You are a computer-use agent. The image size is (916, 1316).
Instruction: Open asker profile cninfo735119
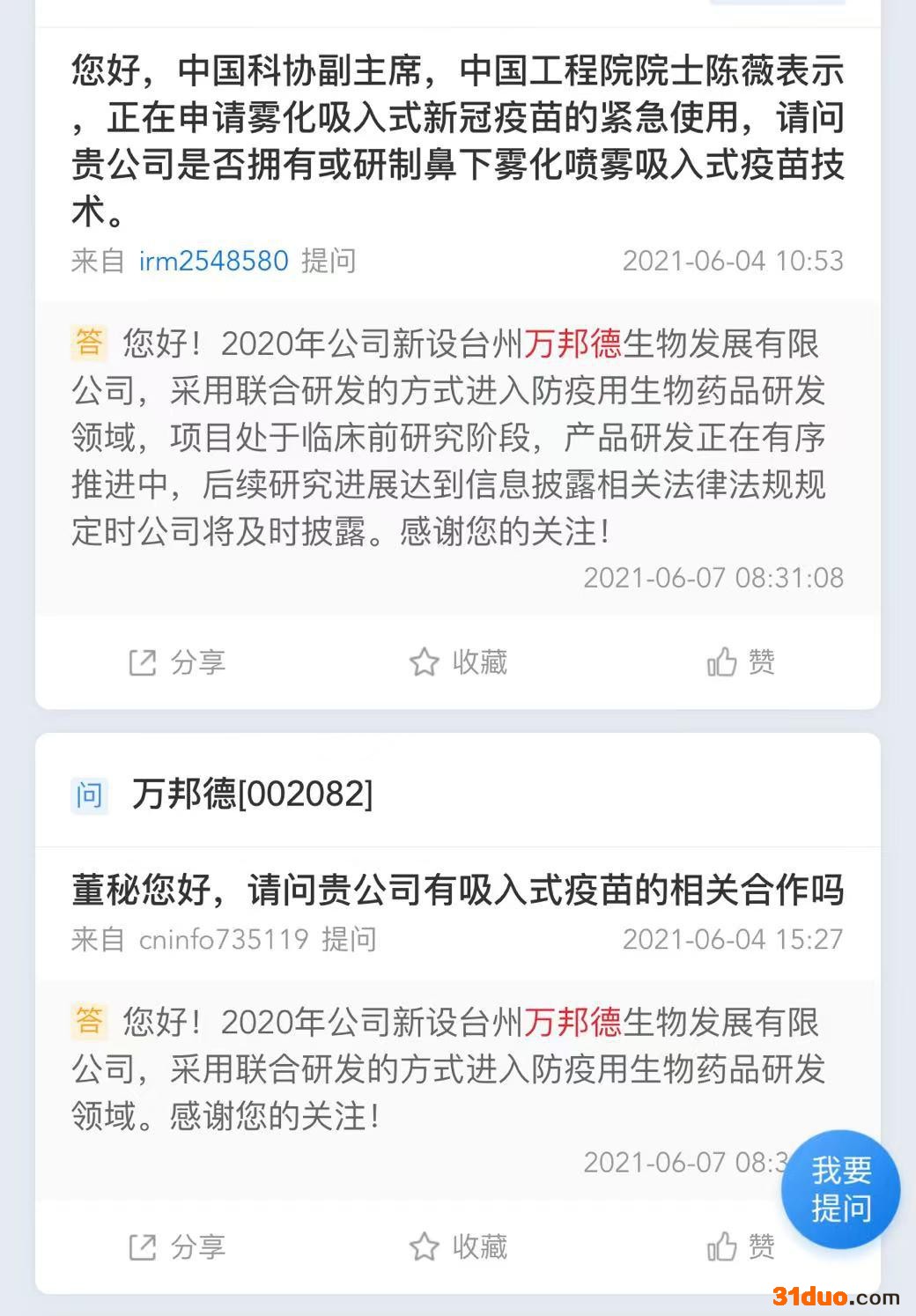pyautogui.click(x=224, y=939)
